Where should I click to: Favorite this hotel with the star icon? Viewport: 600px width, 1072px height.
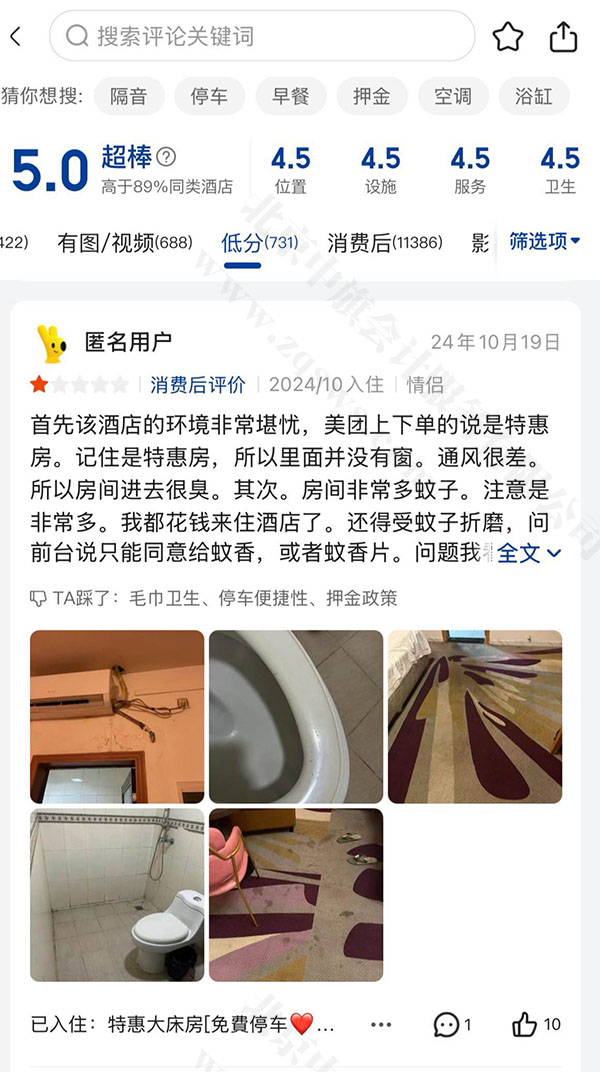[508, 38]
